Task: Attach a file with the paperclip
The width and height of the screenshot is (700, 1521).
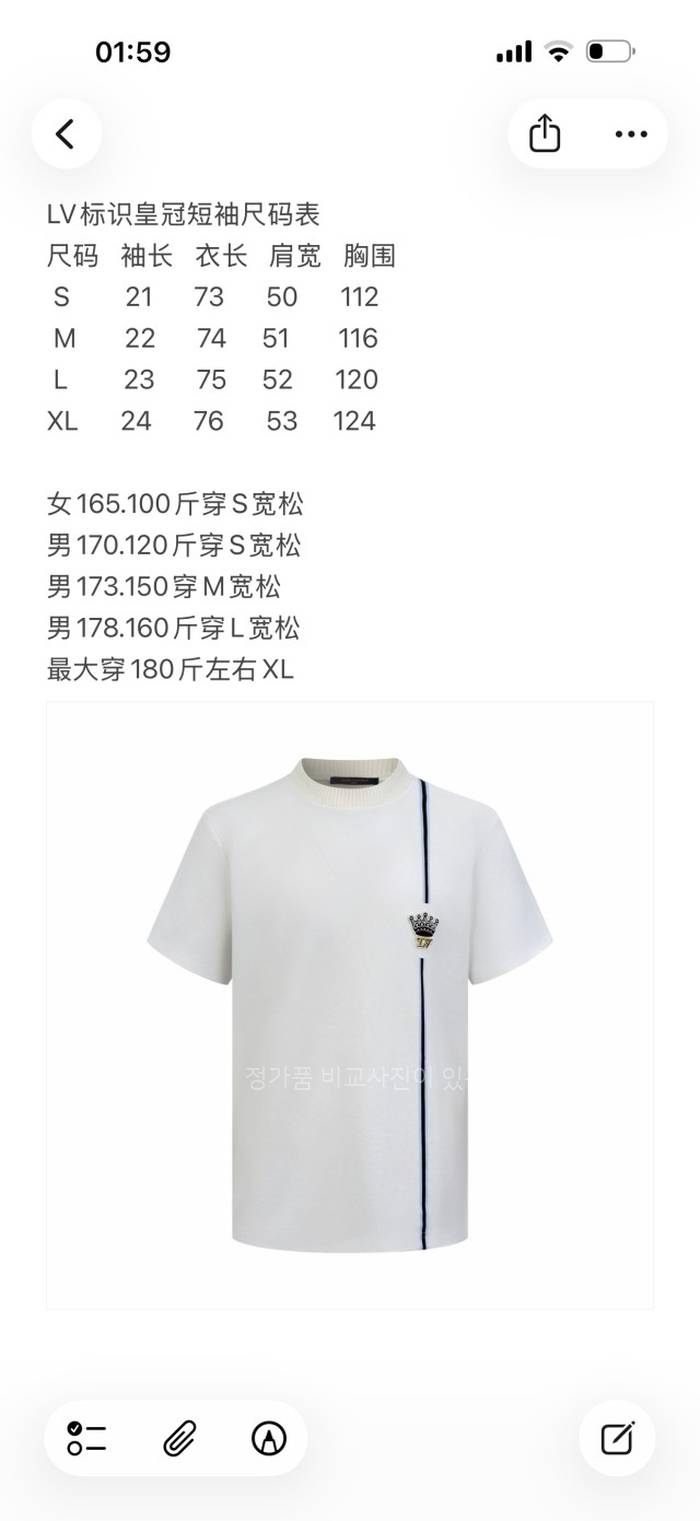Action: pyautogui.click(x=178, y=1438)
